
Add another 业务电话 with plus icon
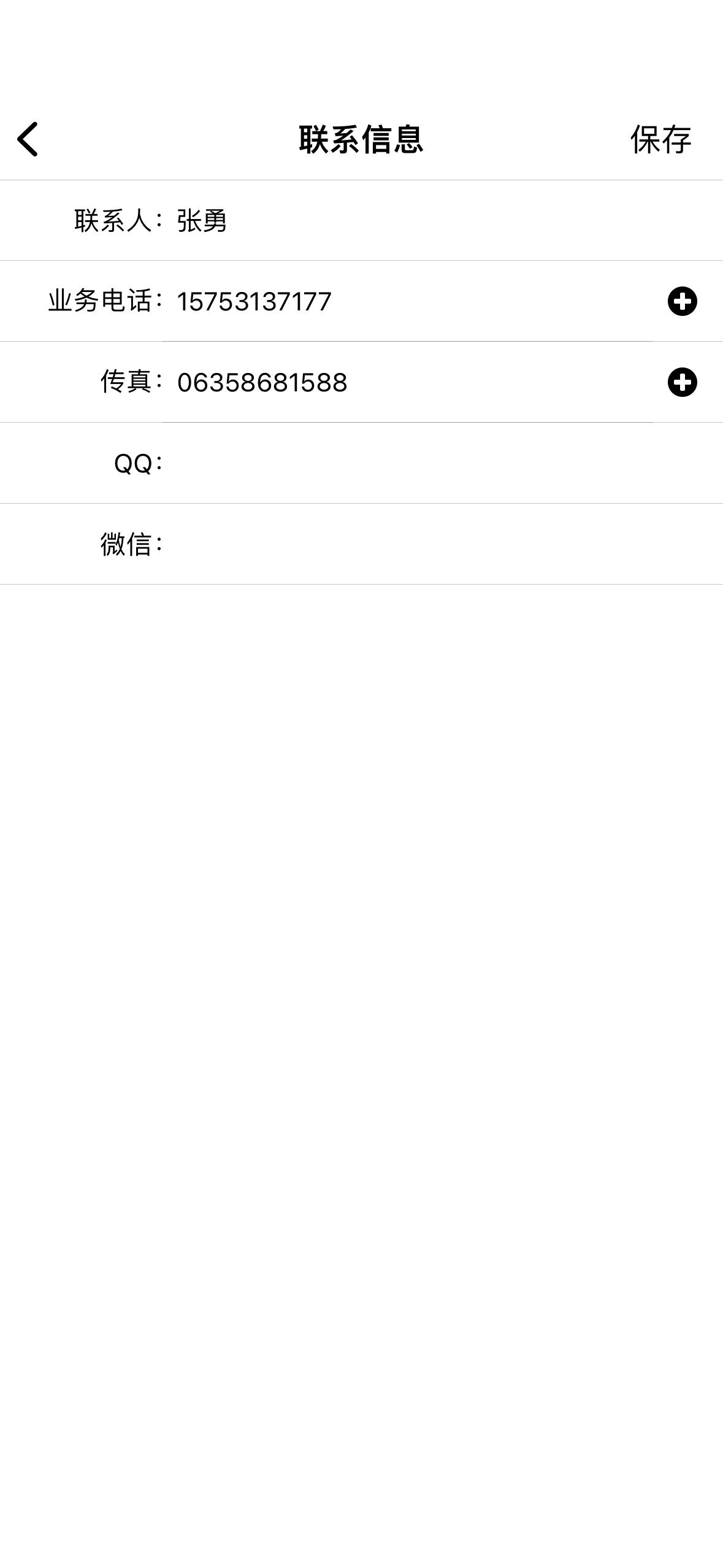(682, 301)
